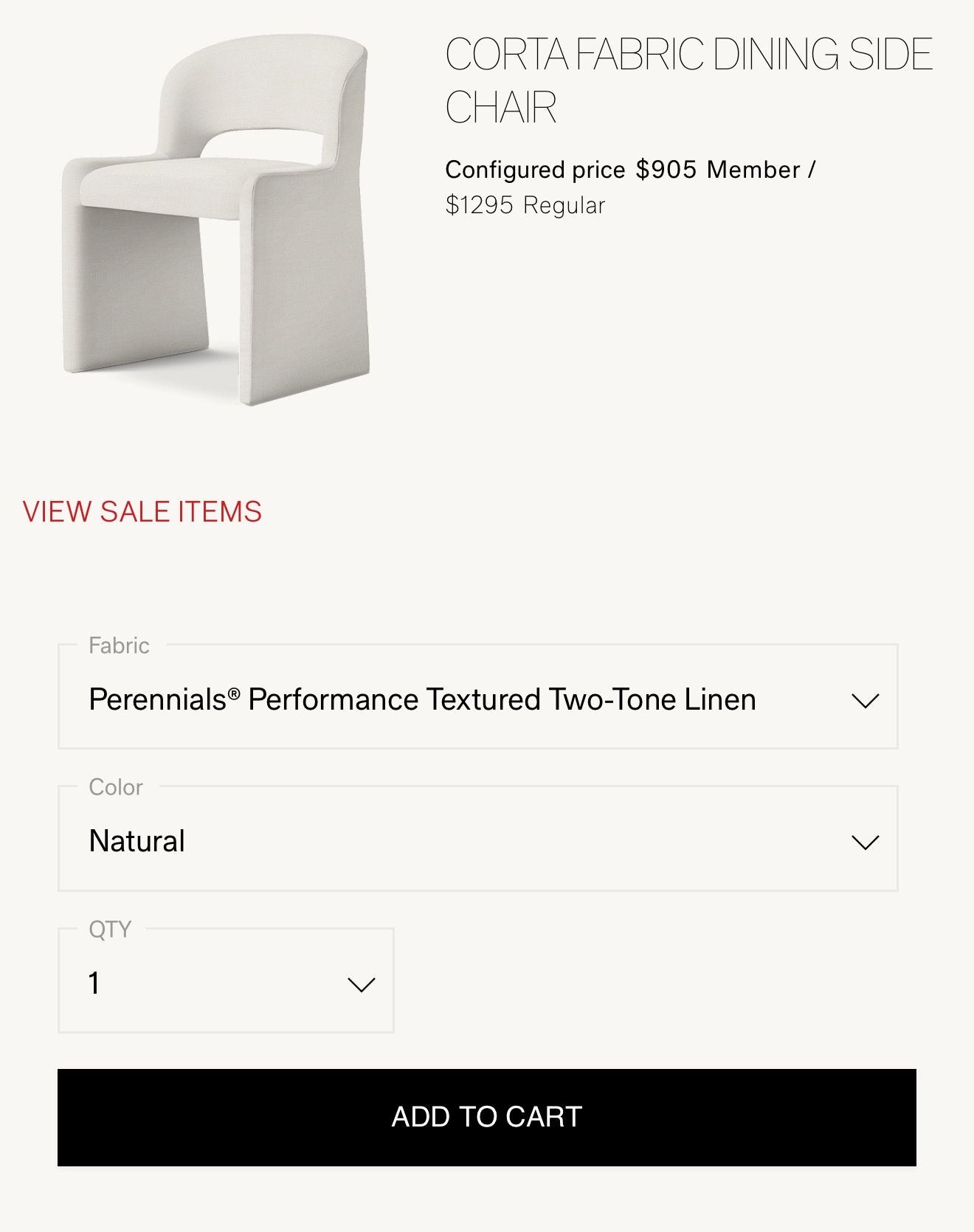Click the Color dropdown chevron arrow
The height and width of the screenshot is (1232, 974).
tap(866, 843)
